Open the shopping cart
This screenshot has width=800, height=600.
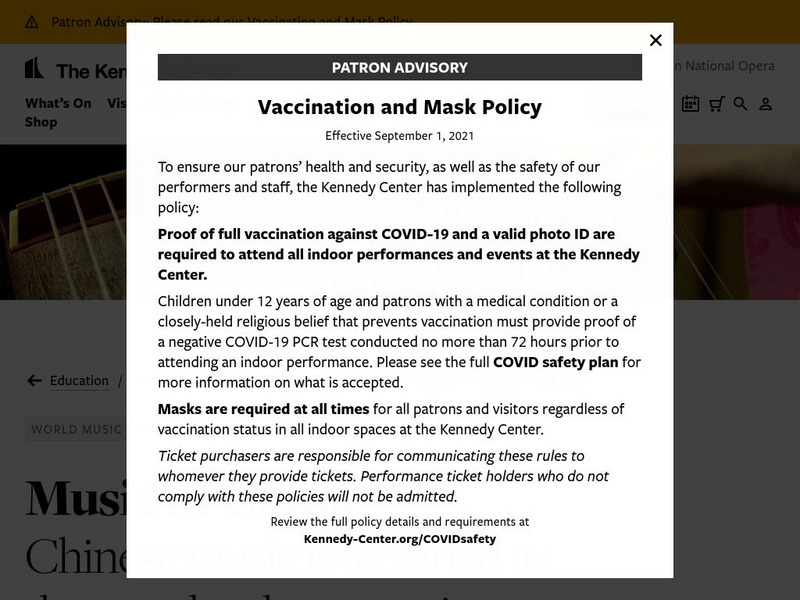[716, 103]
